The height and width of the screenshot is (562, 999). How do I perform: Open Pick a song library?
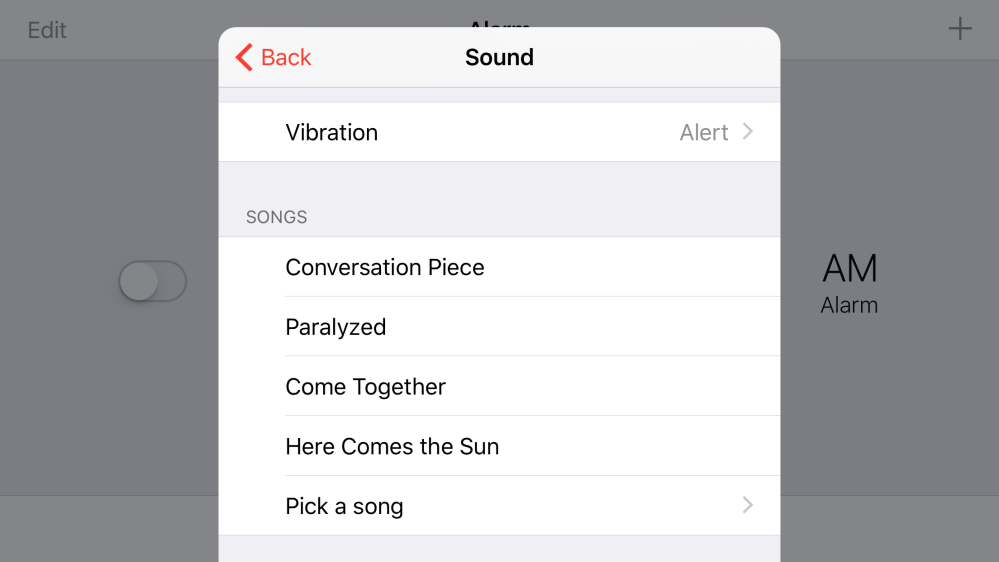coord(499,506)
